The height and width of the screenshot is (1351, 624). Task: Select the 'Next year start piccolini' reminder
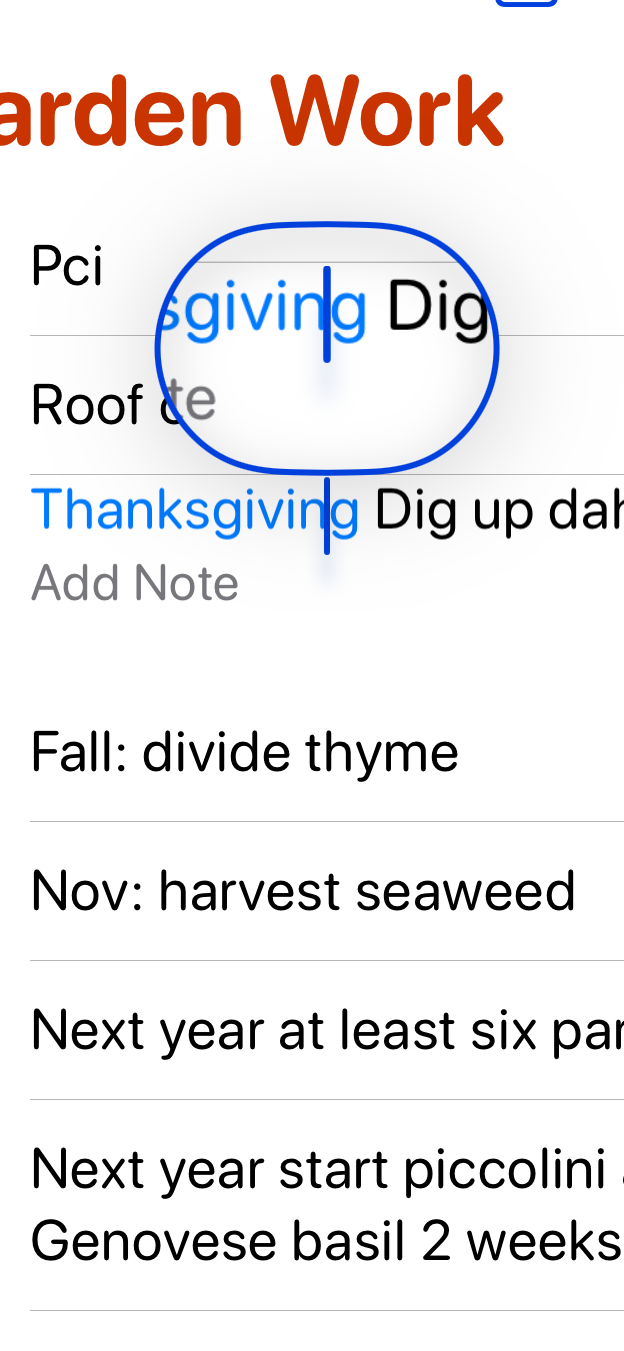pos(325,1204)
